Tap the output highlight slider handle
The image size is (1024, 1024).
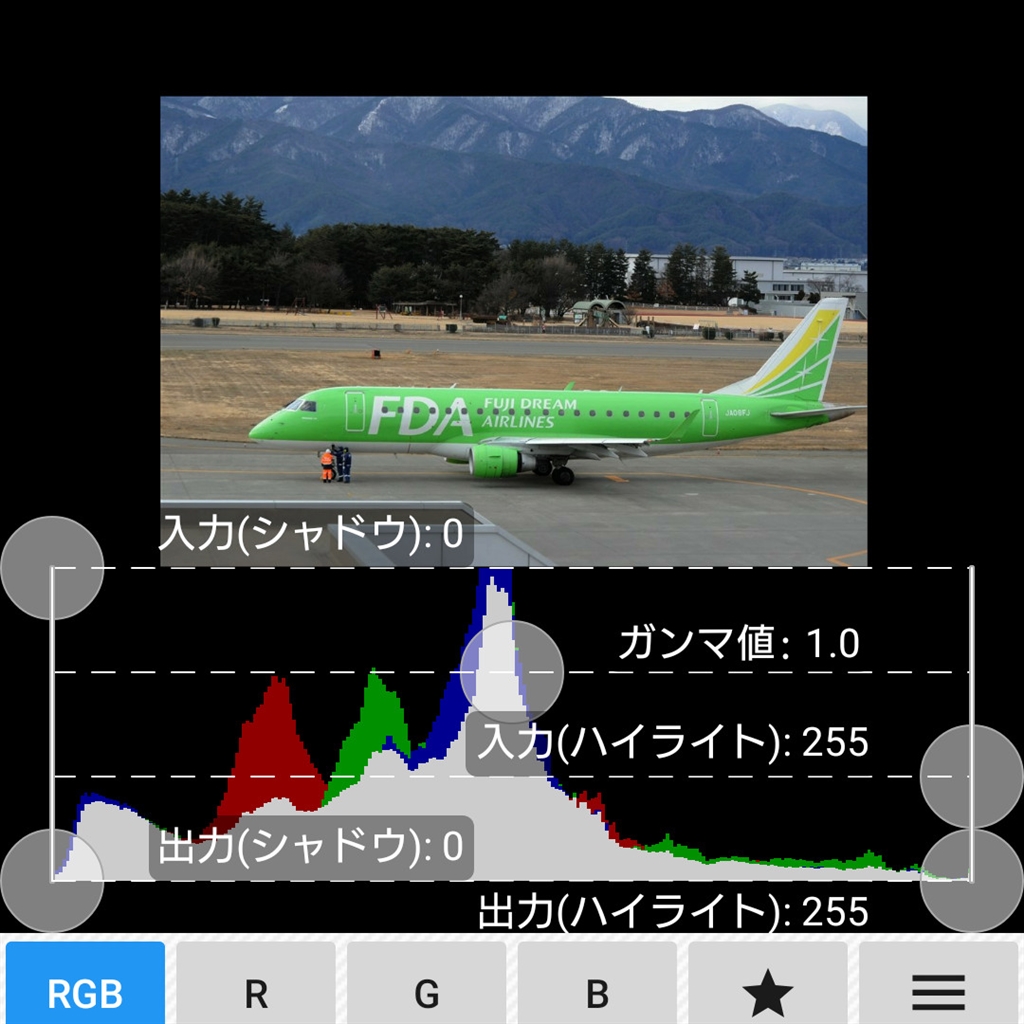pos(971,880)
